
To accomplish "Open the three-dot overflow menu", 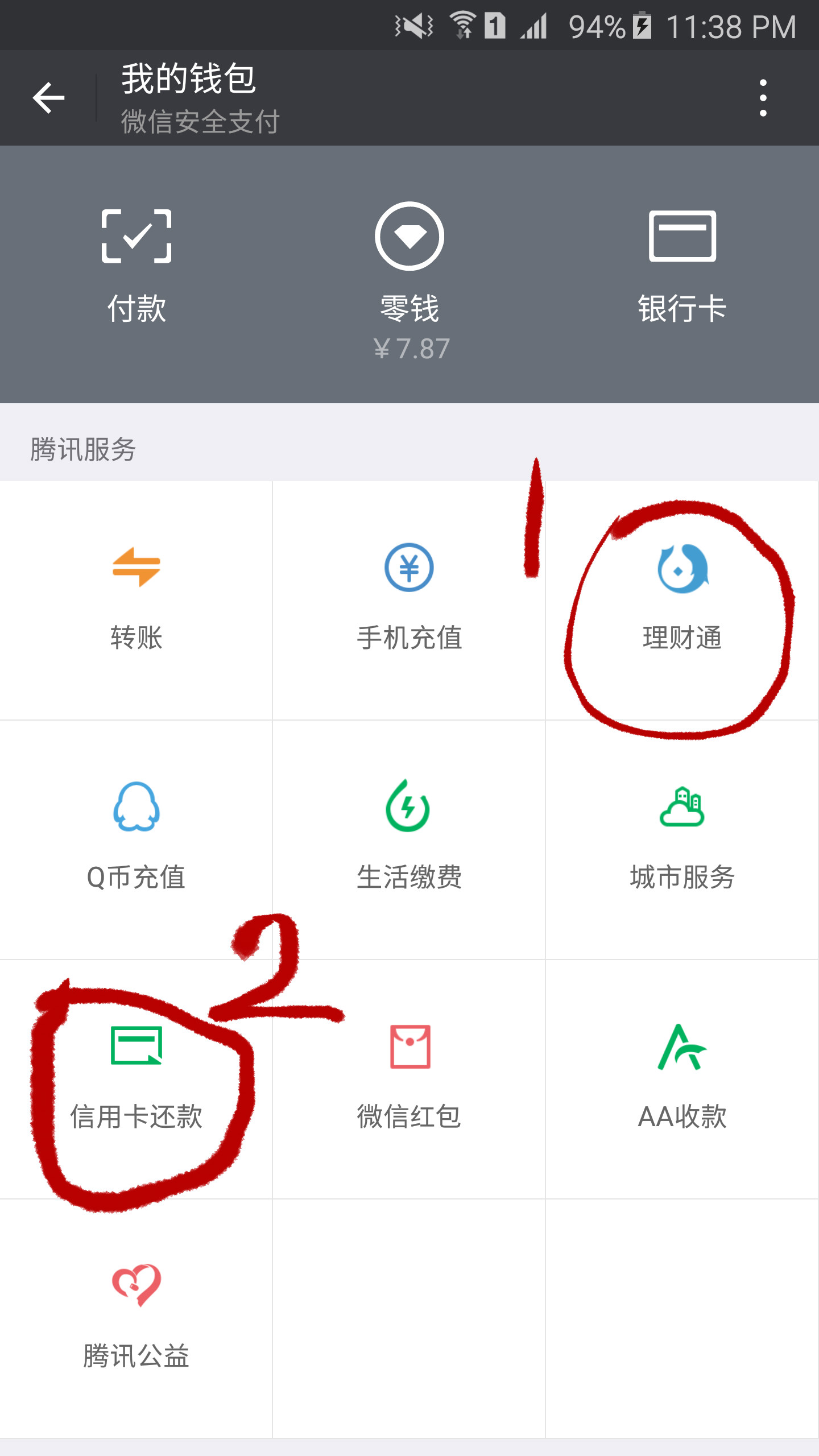I will coord(762,98).
